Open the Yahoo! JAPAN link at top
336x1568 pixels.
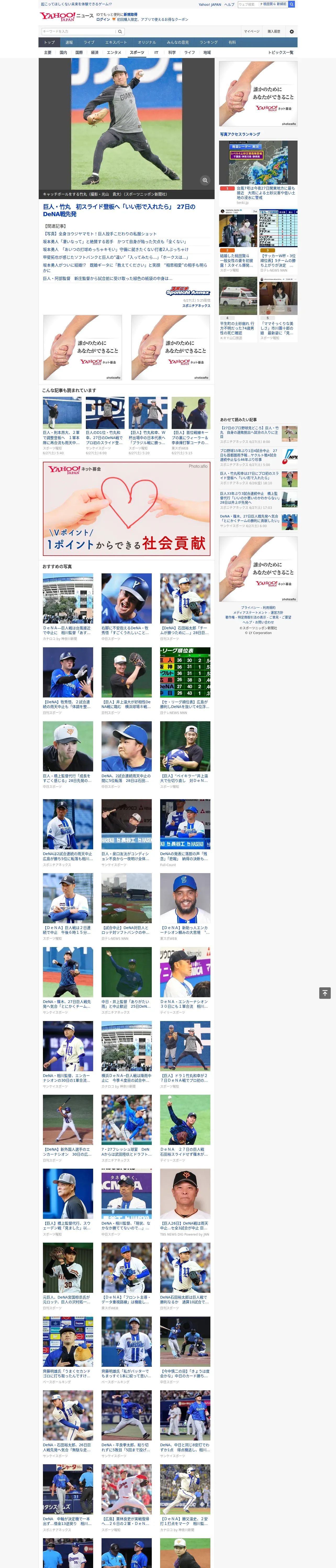(x=210, y=4)
